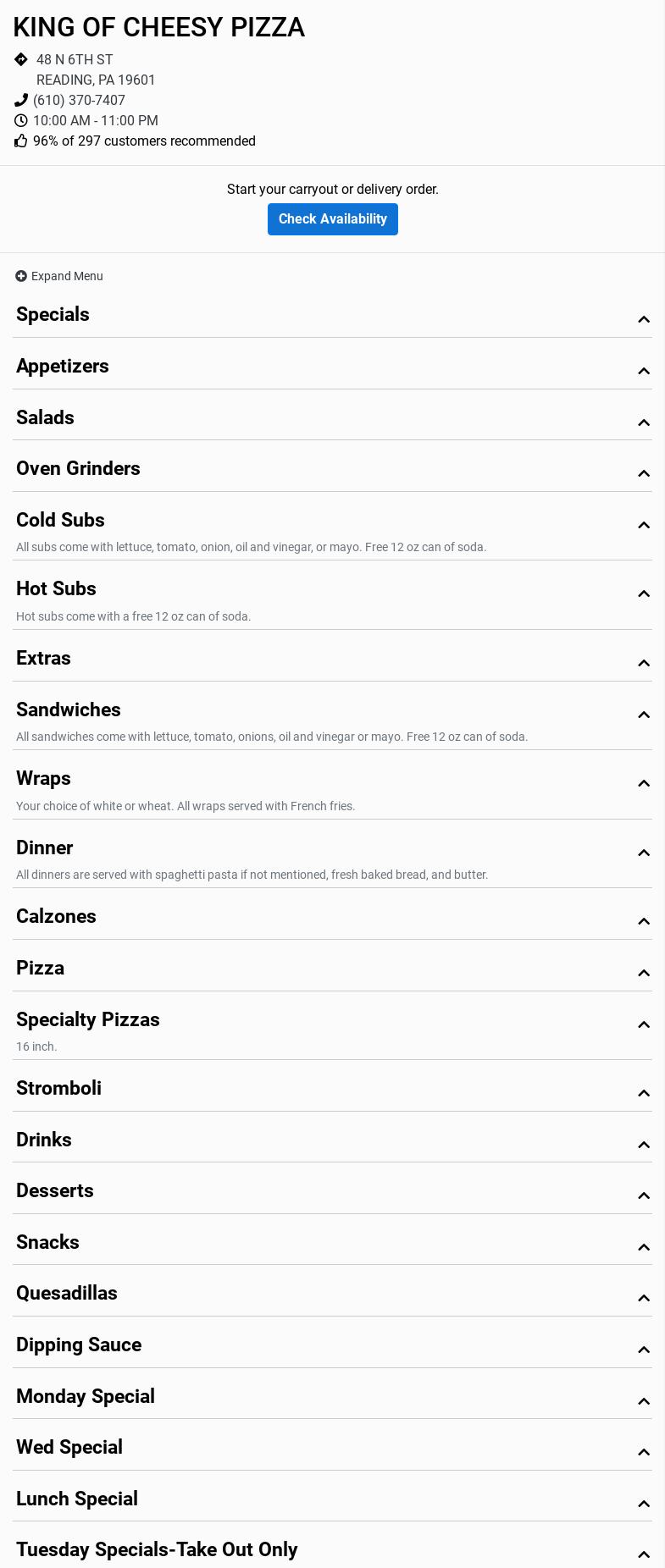Open directions to 48 N 6th St
This screenshot has width=665, height=1568.
pos(75,60)
